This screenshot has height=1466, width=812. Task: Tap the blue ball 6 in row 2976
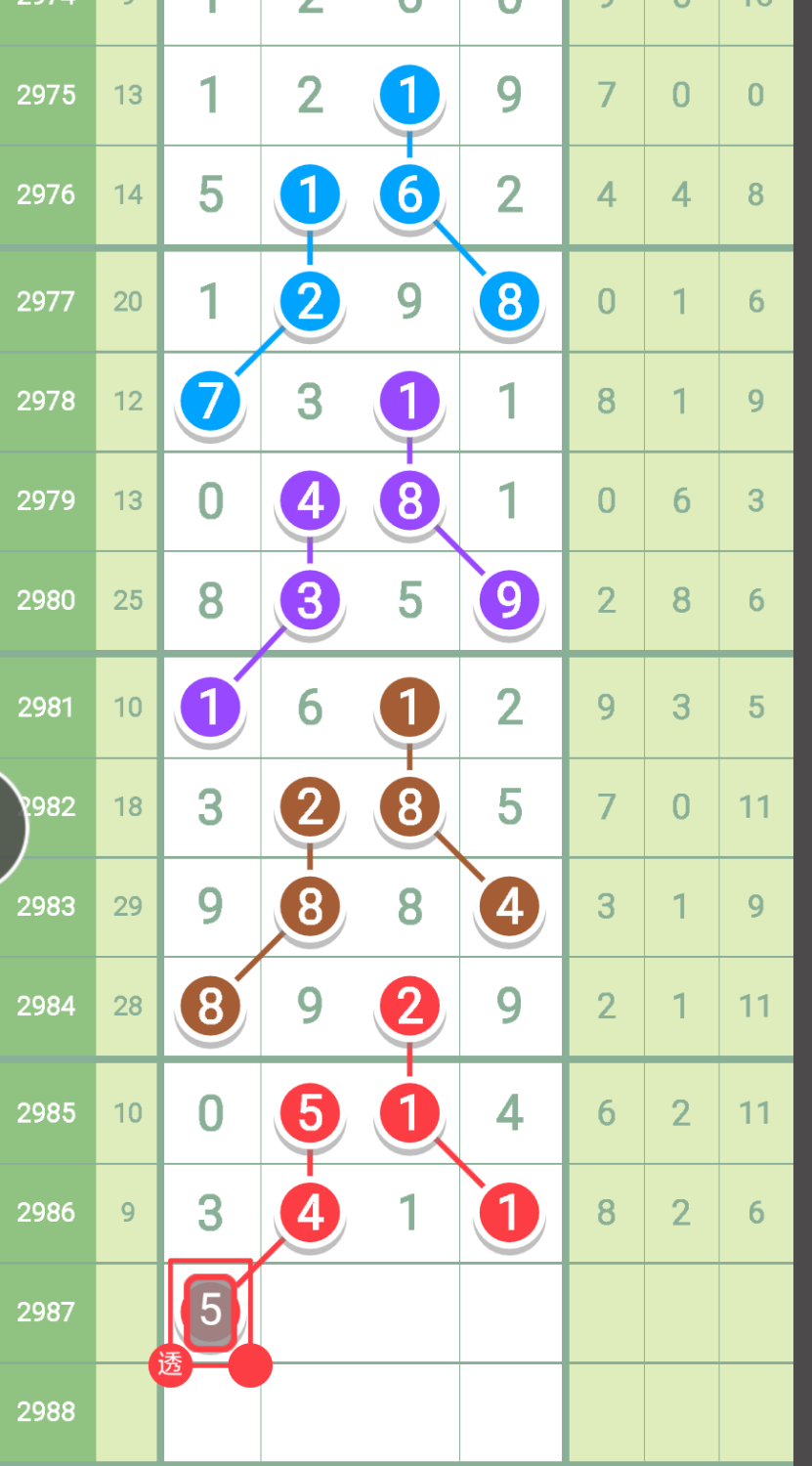click(409, 194)
